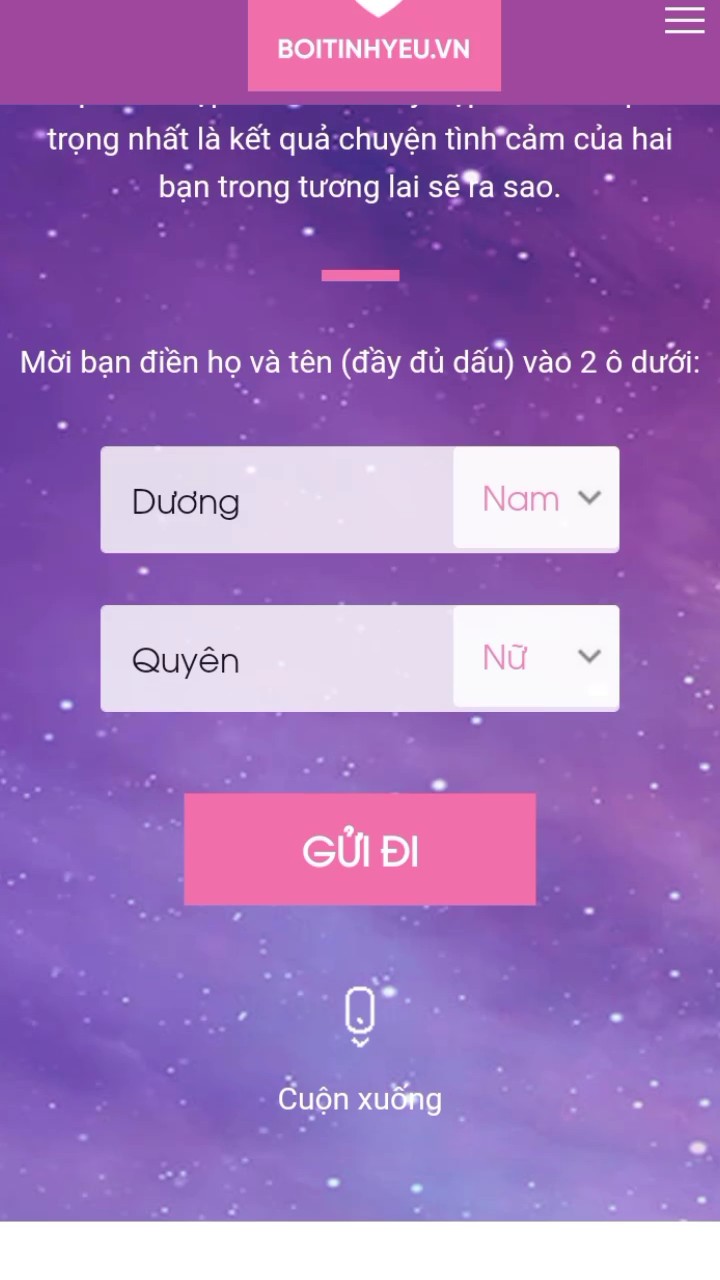
Task: Tap the Cuộn xuống scroll icon
Action: pyautogui.click(x=360, y=1017)
